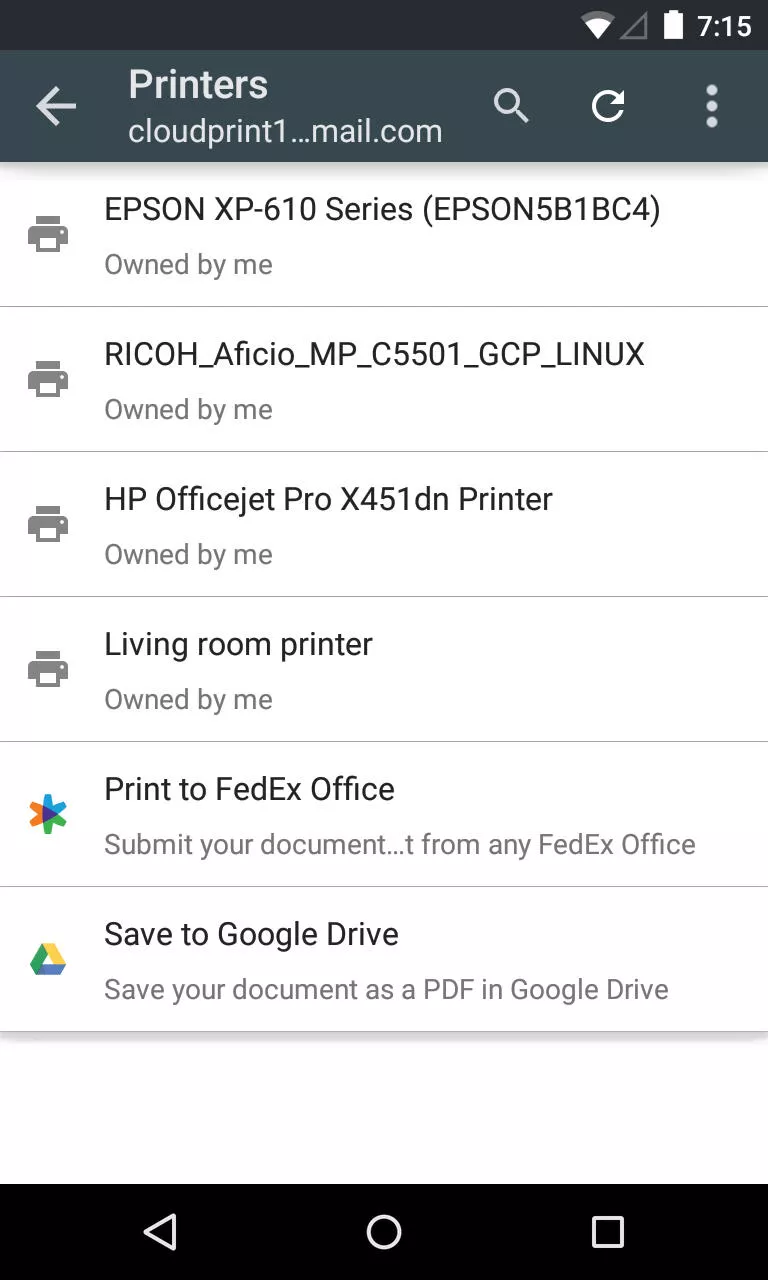
Task: Open the overflow menu
Action: 712,106
